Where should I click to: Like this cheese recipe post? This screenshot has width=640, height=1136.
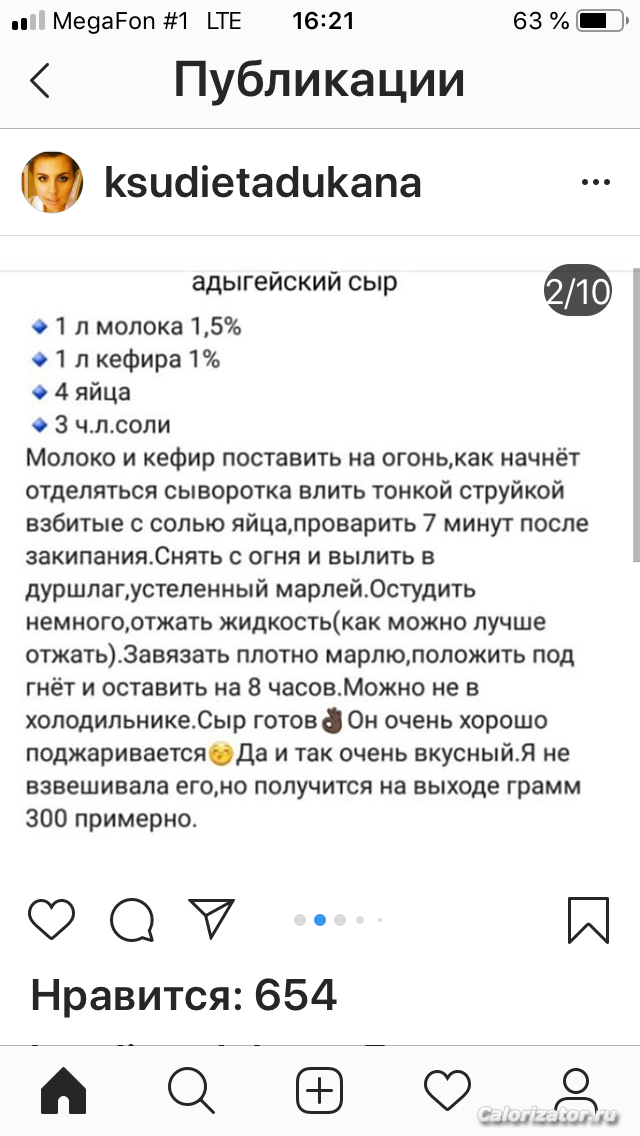(51, 919)
